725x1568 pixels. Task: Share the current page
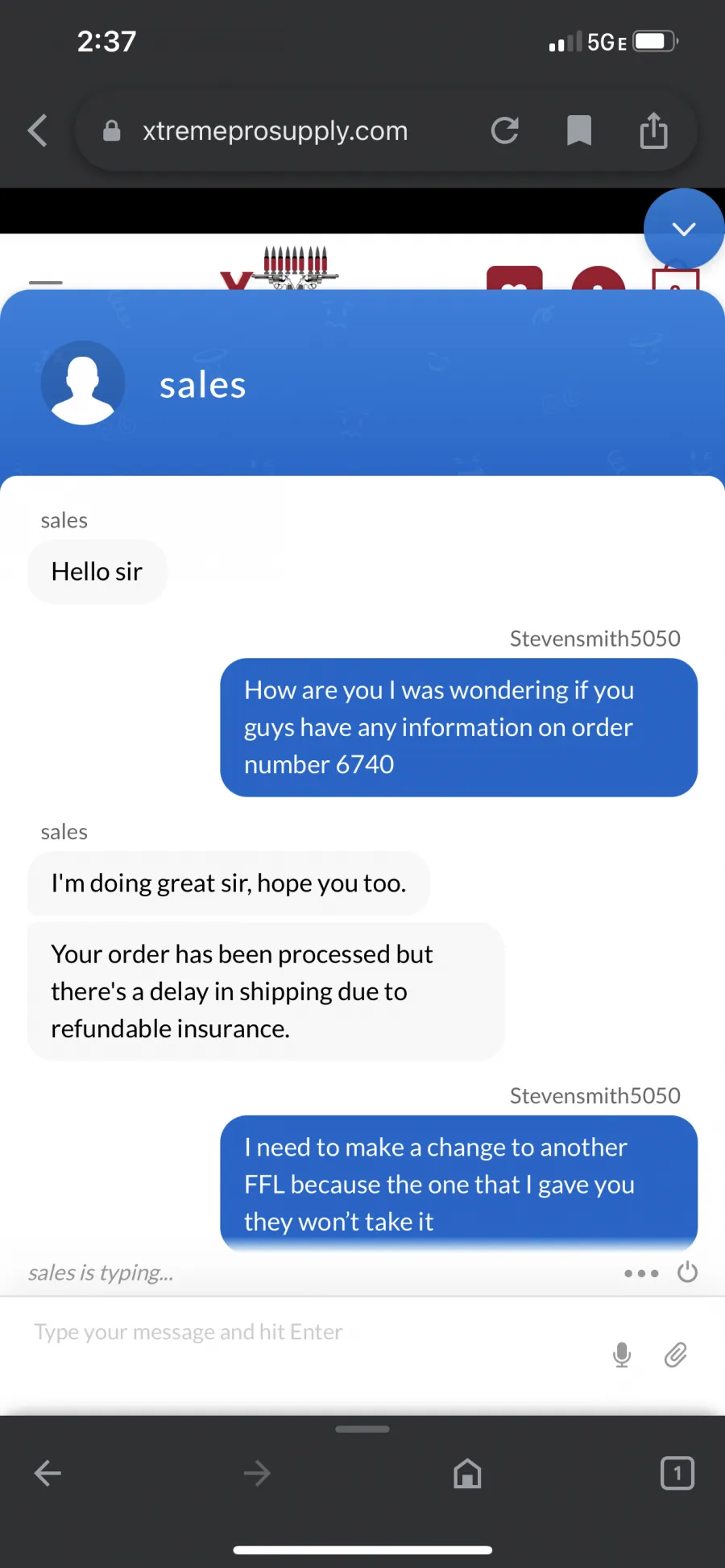coord(653,130)
